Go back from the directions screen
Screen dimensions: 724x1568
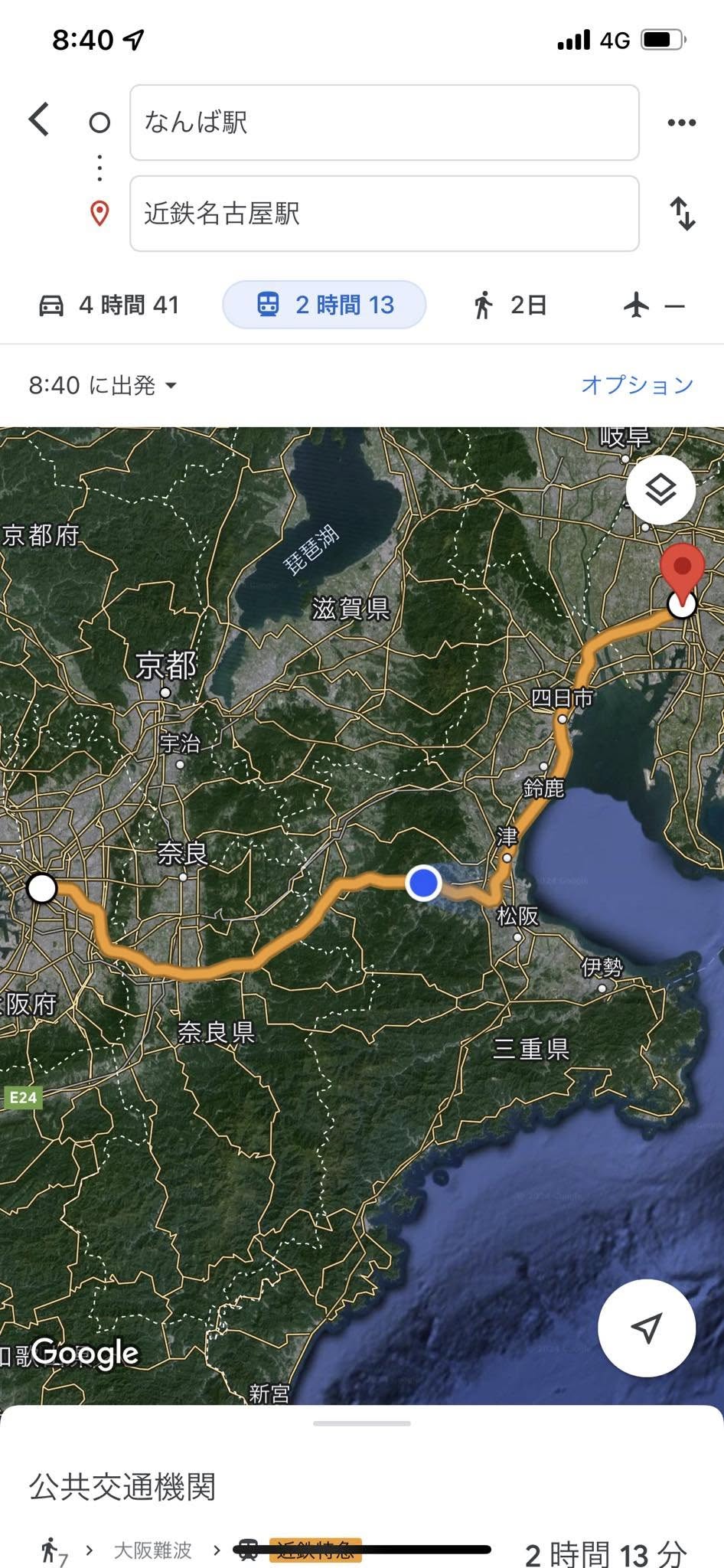click(x=39, y=121)
